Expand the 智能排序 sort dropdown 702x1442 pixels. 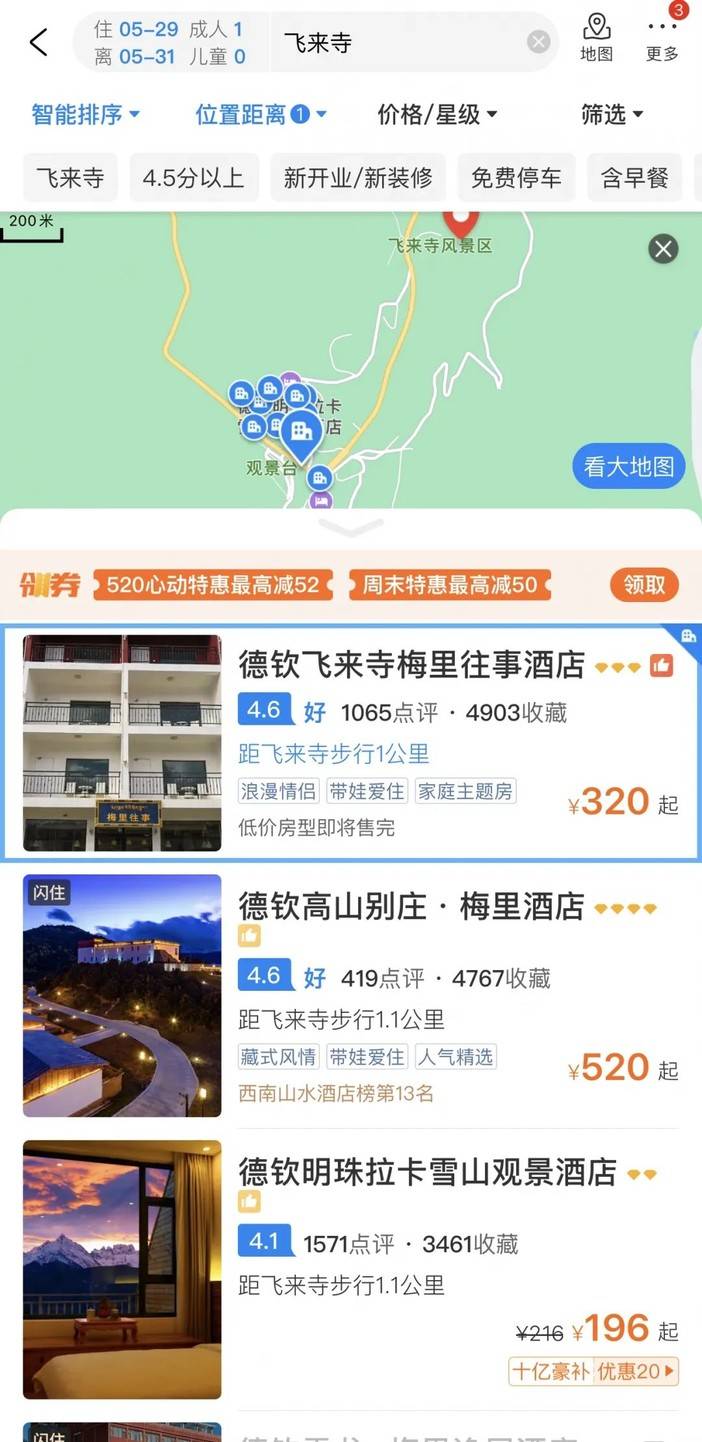tap(85, 115)
